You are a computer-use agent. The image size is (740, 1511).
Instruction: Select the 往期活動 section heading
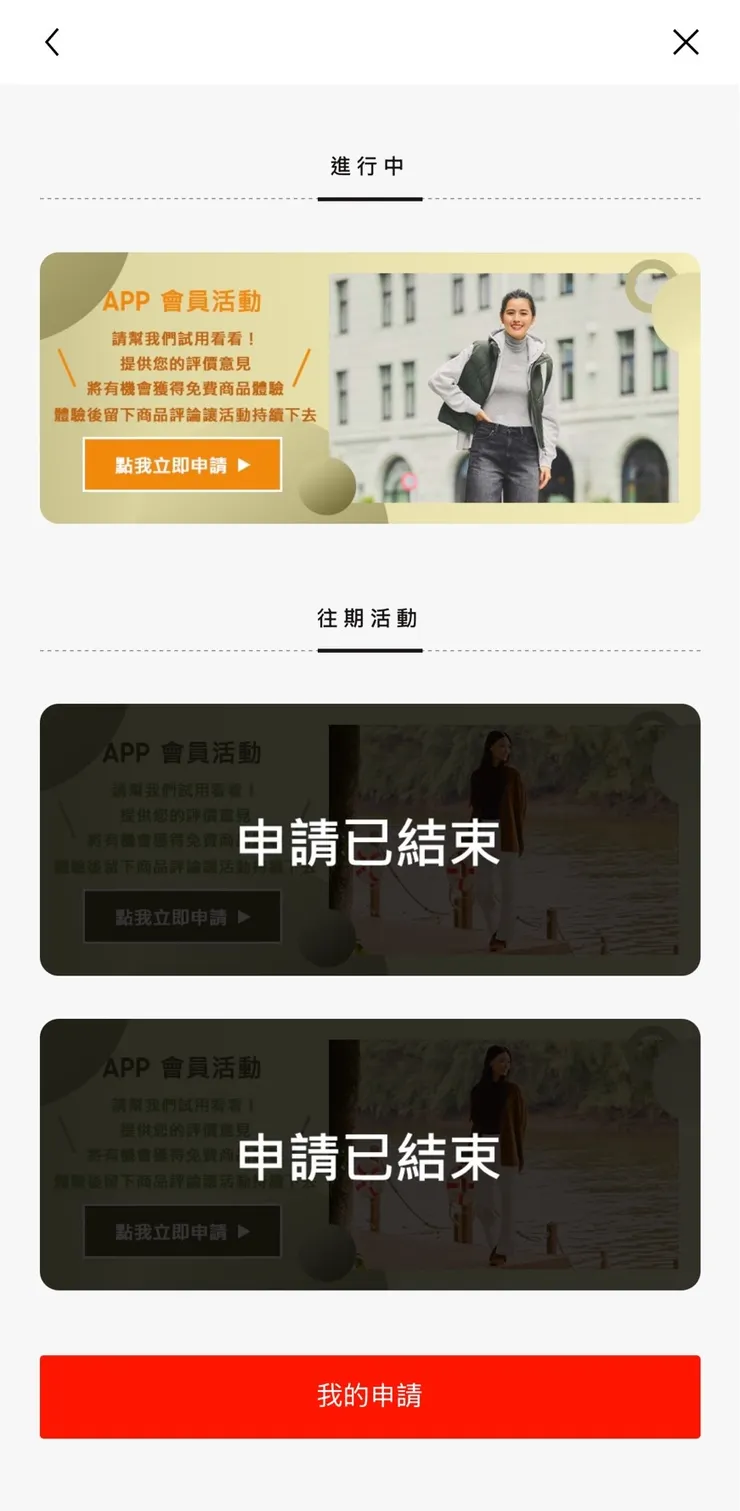coord(370,618)
